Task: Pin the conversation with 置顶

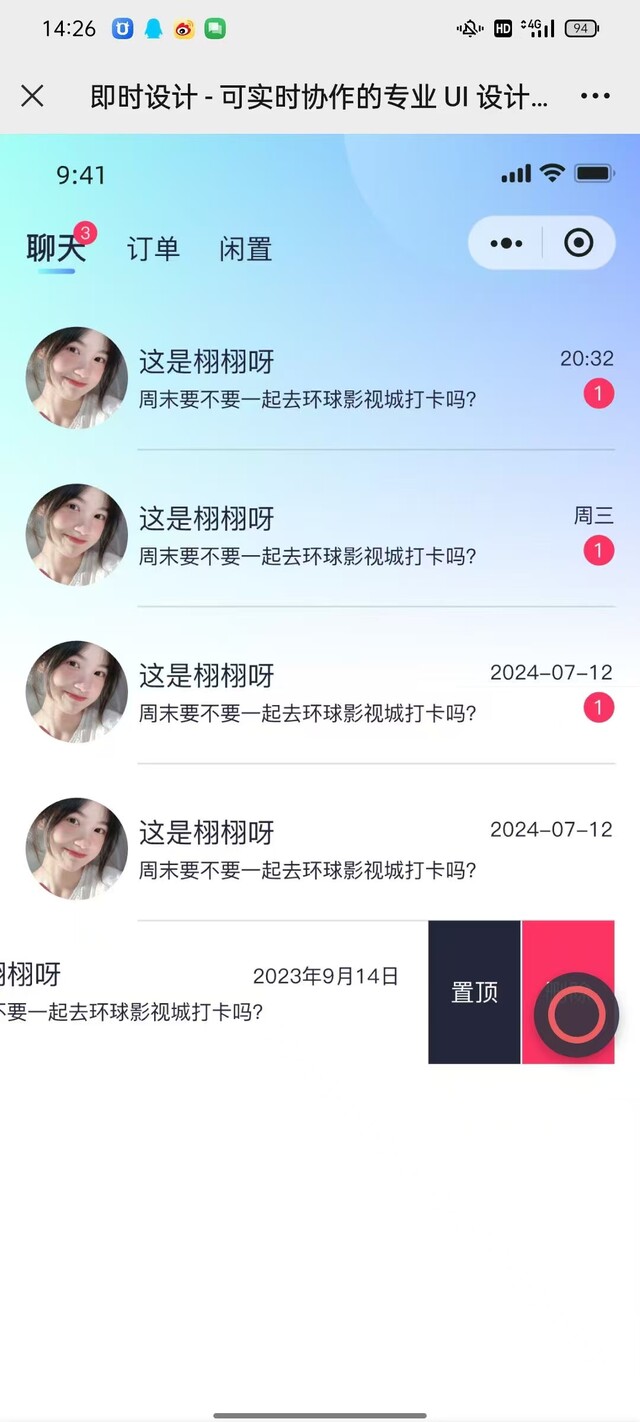Action: (474, 992)
